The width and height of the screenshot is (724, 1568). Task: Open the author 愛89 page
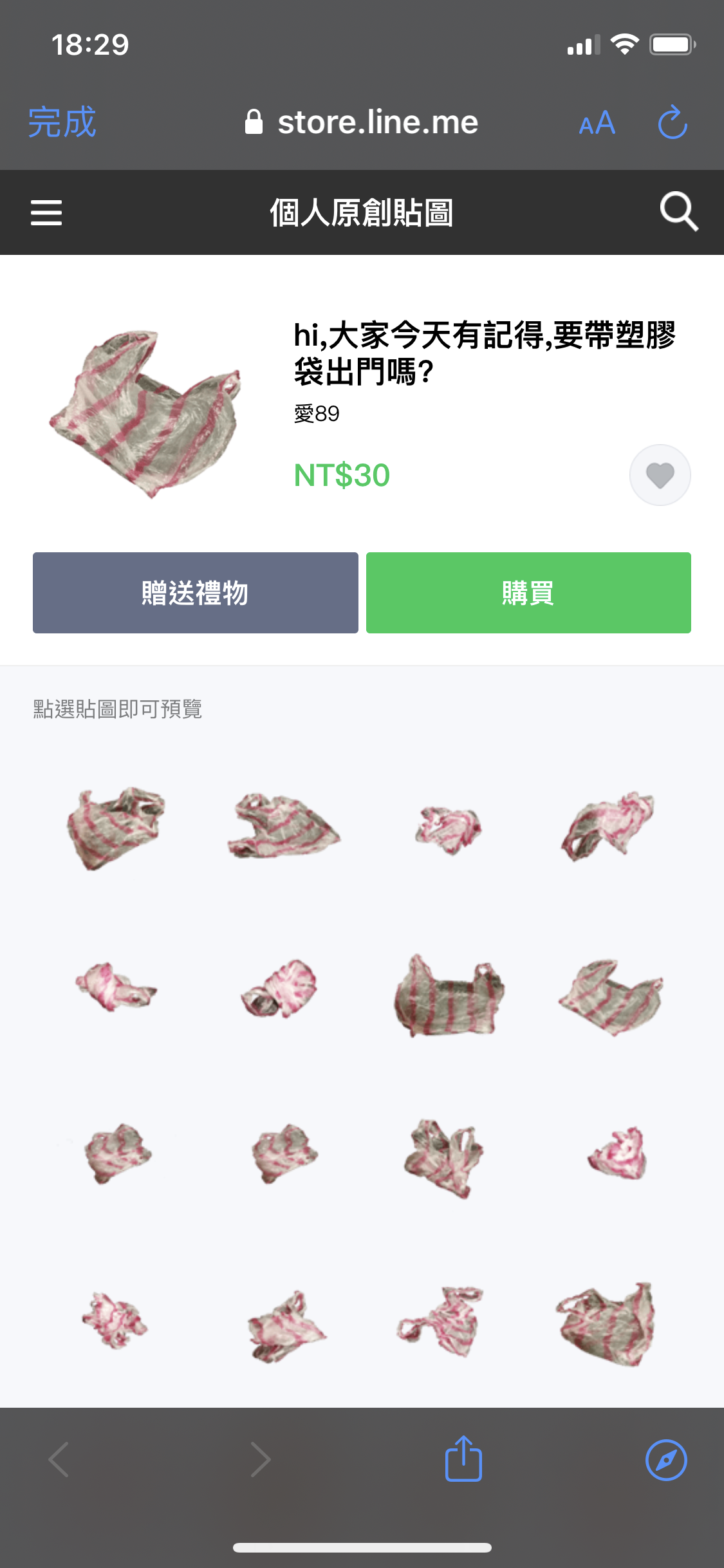coord(317,414)
